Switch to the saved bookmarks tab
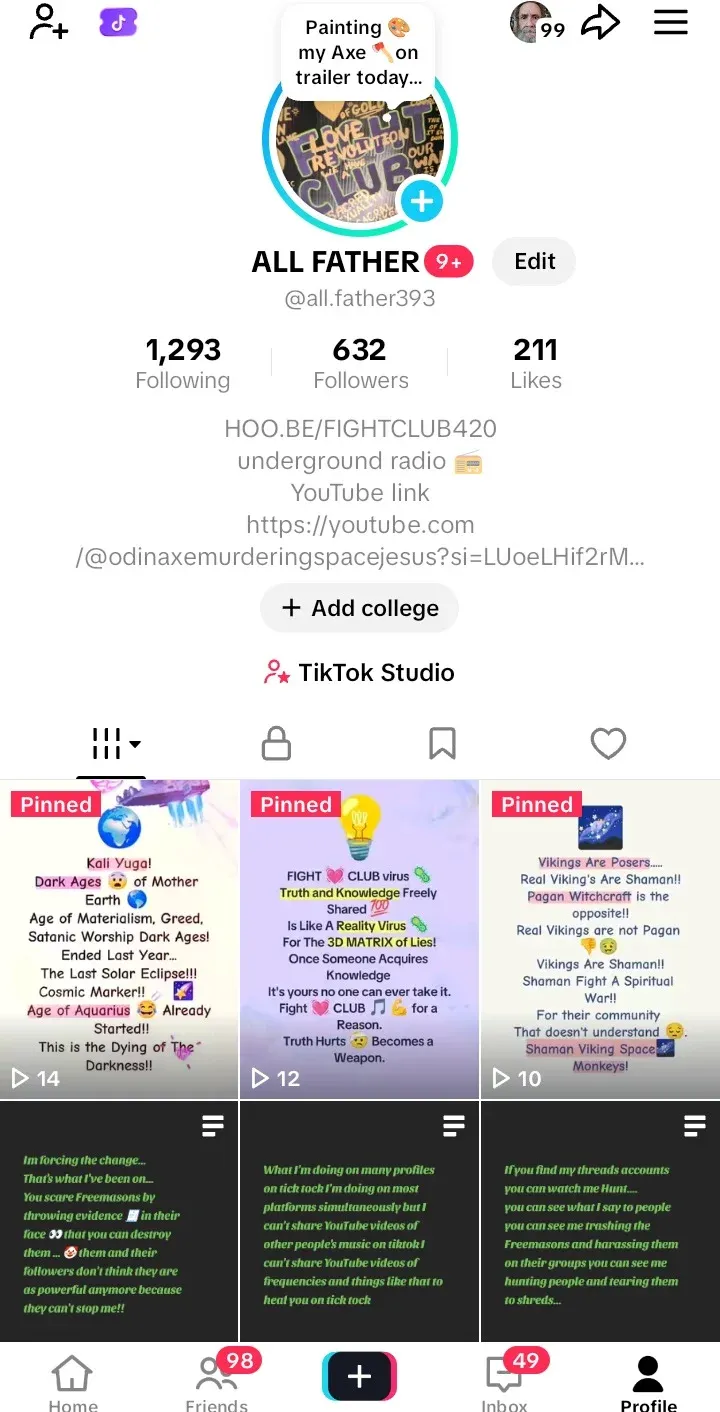 tap(442, 743)
